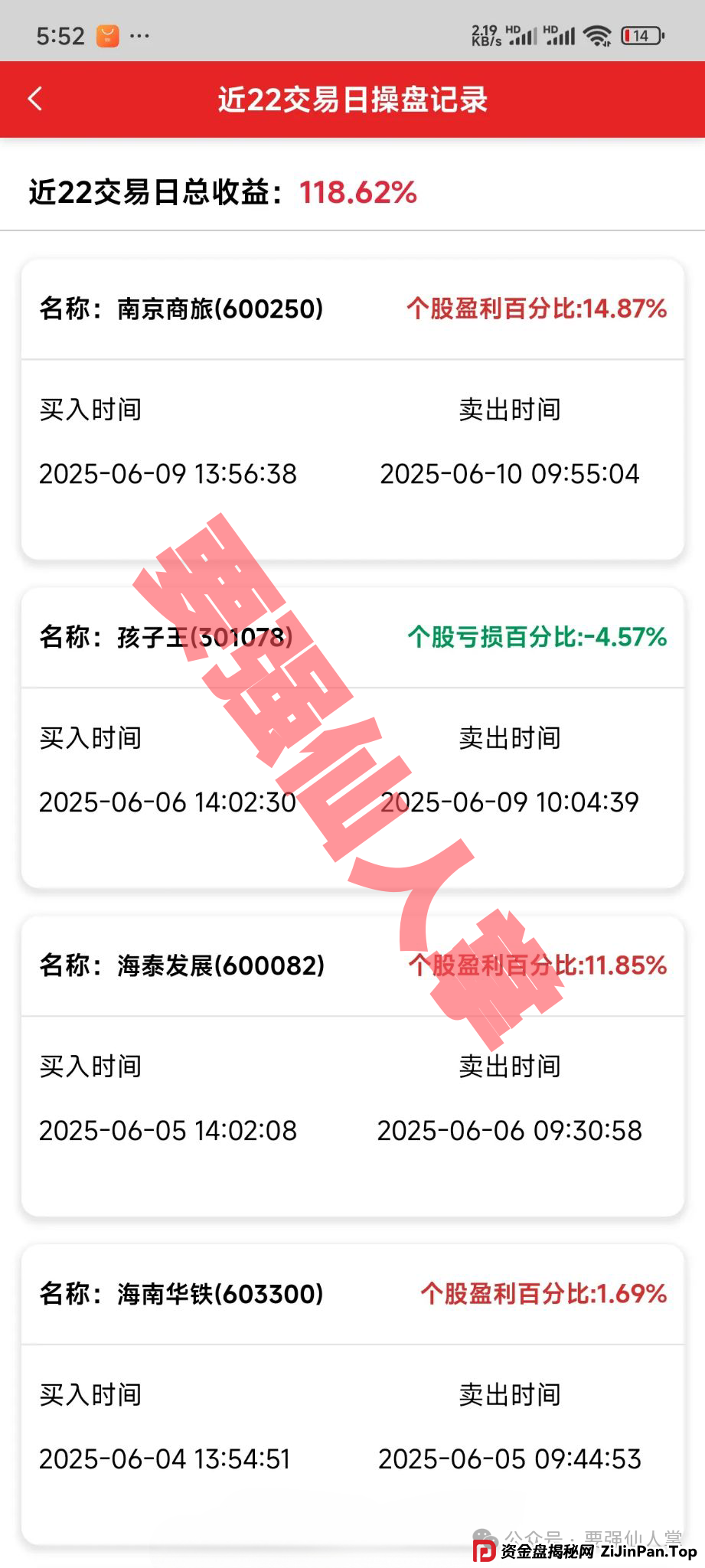The image size is (705, 1568).
Task: Tap the Wi-Fi icon in the status bar
Action: [596, 34]
